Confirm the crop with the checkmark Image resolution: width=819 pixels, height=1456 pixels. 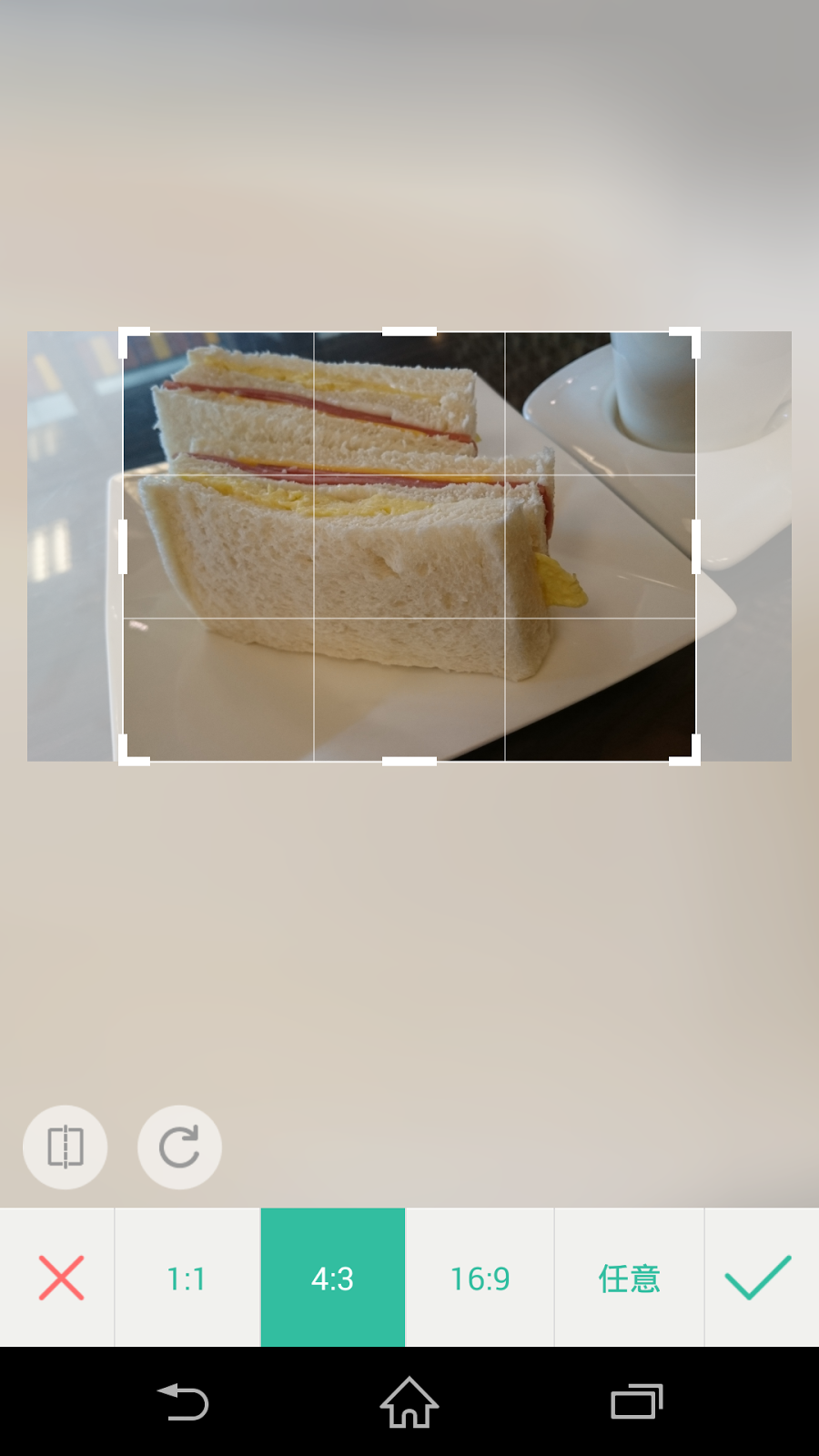point(758,1278)
